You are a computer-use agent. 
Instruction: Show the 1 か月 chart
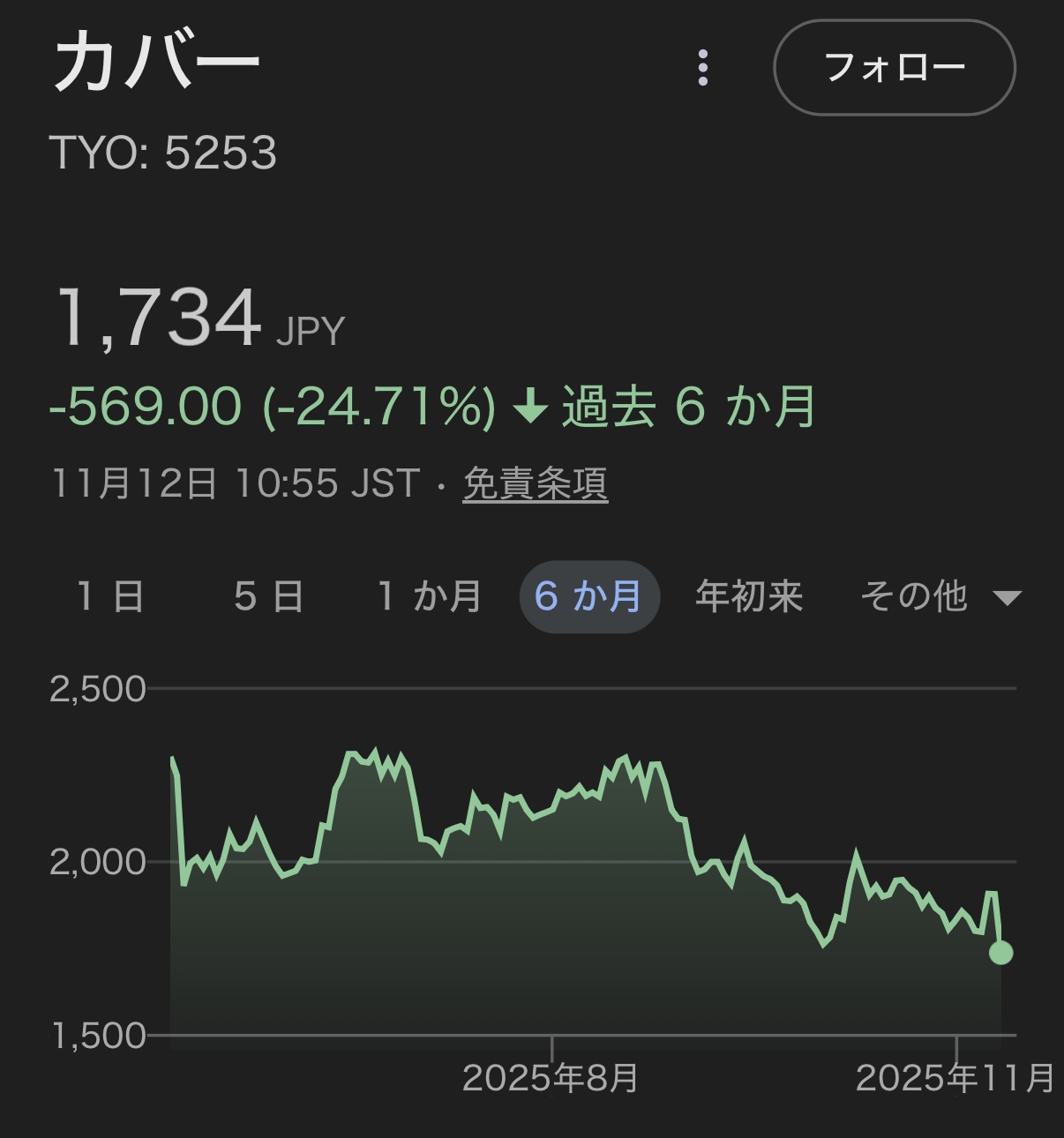tap(430, 597)
